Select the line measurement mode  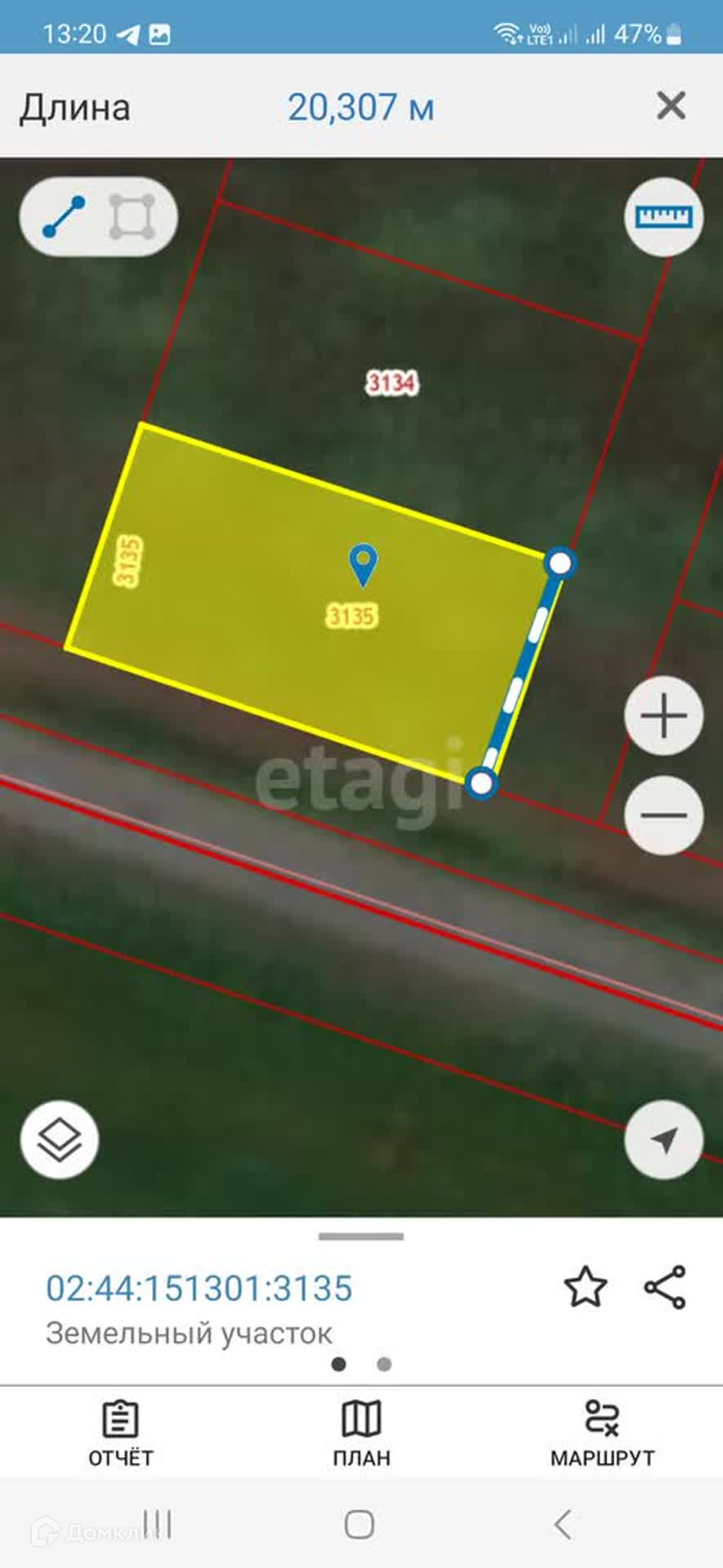[64, 217]
